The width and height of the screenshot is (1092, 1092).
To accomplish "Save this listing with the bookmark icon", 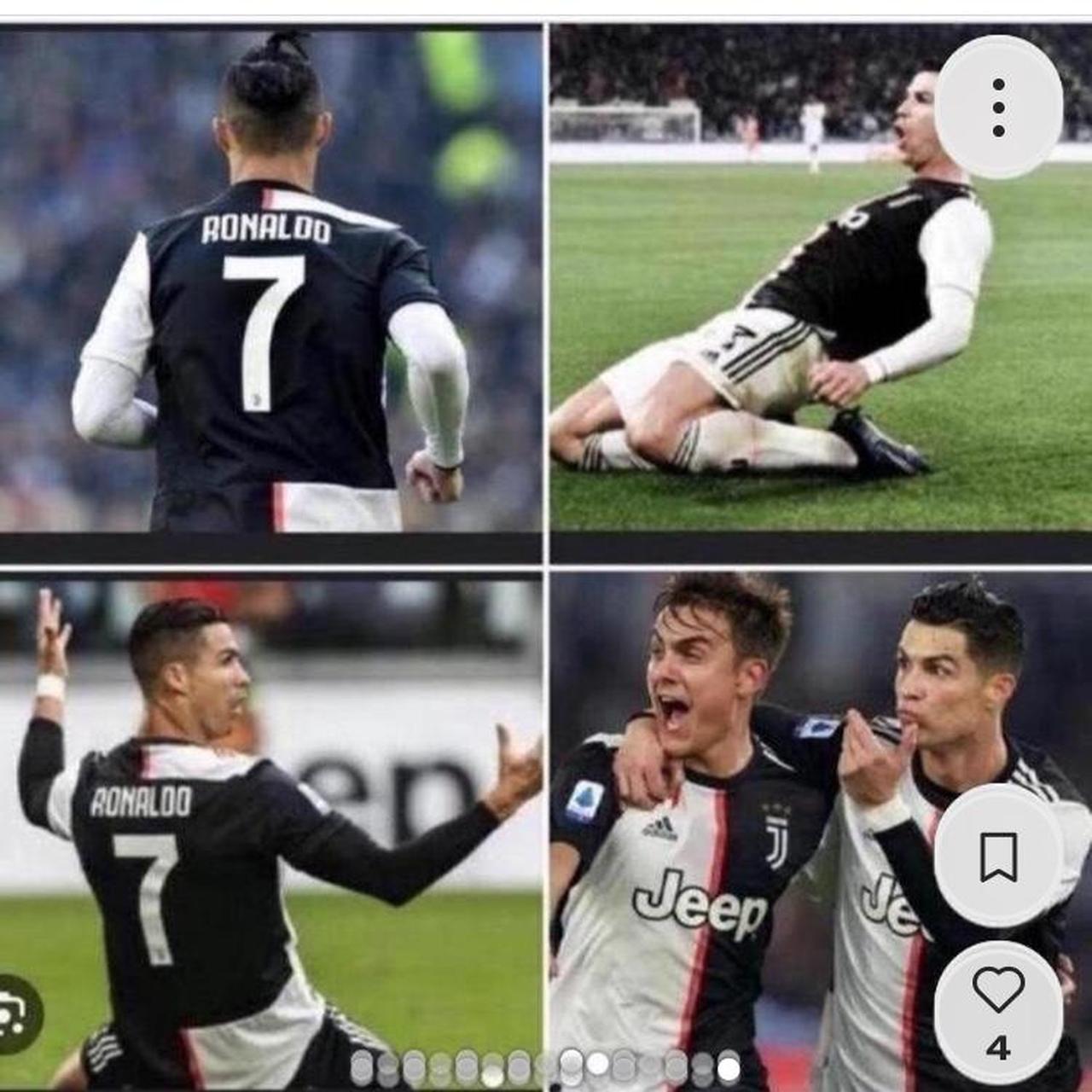I will coord(998,857).
